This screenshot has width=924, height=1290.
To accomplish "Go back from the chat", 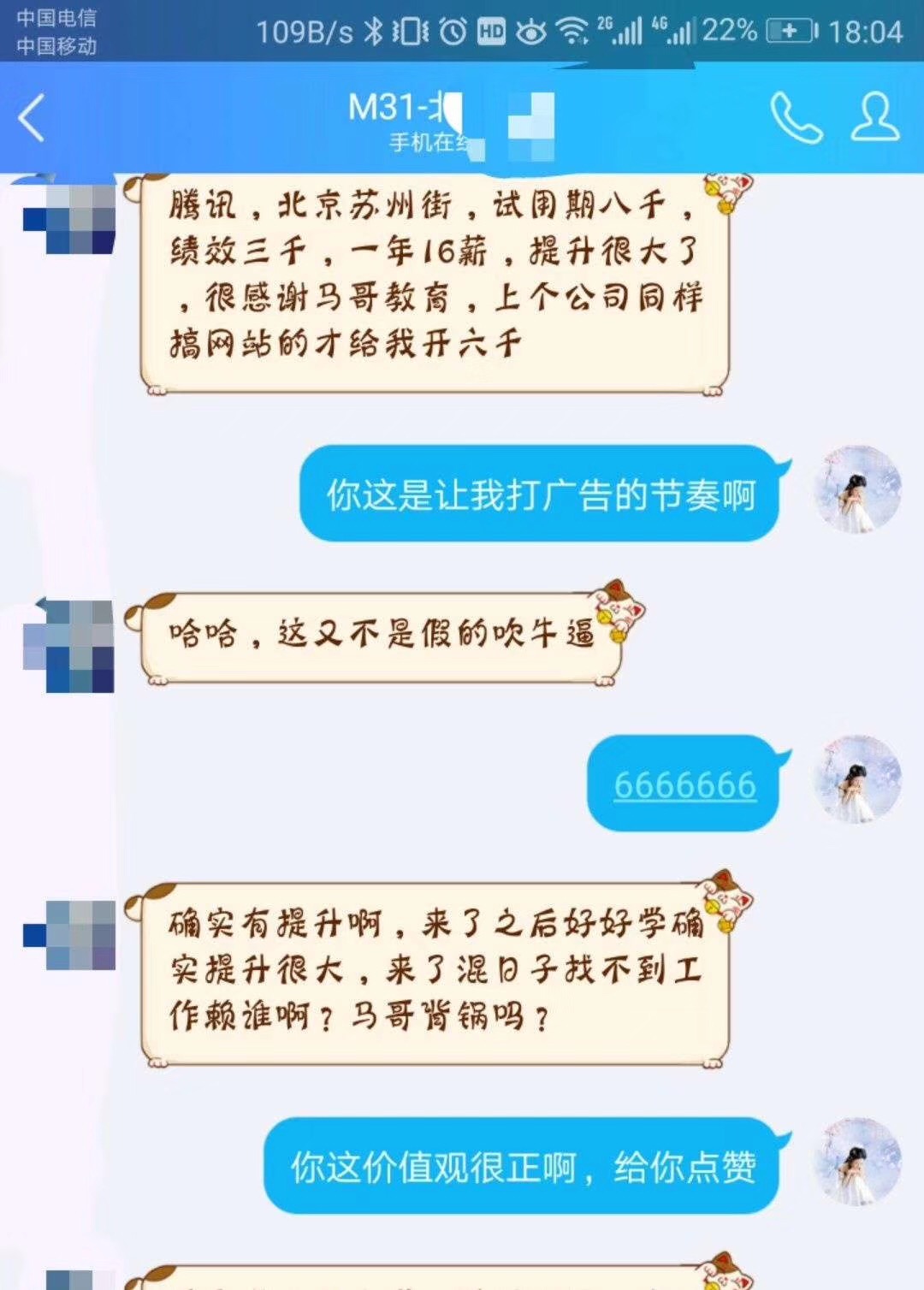I will 33,117.
